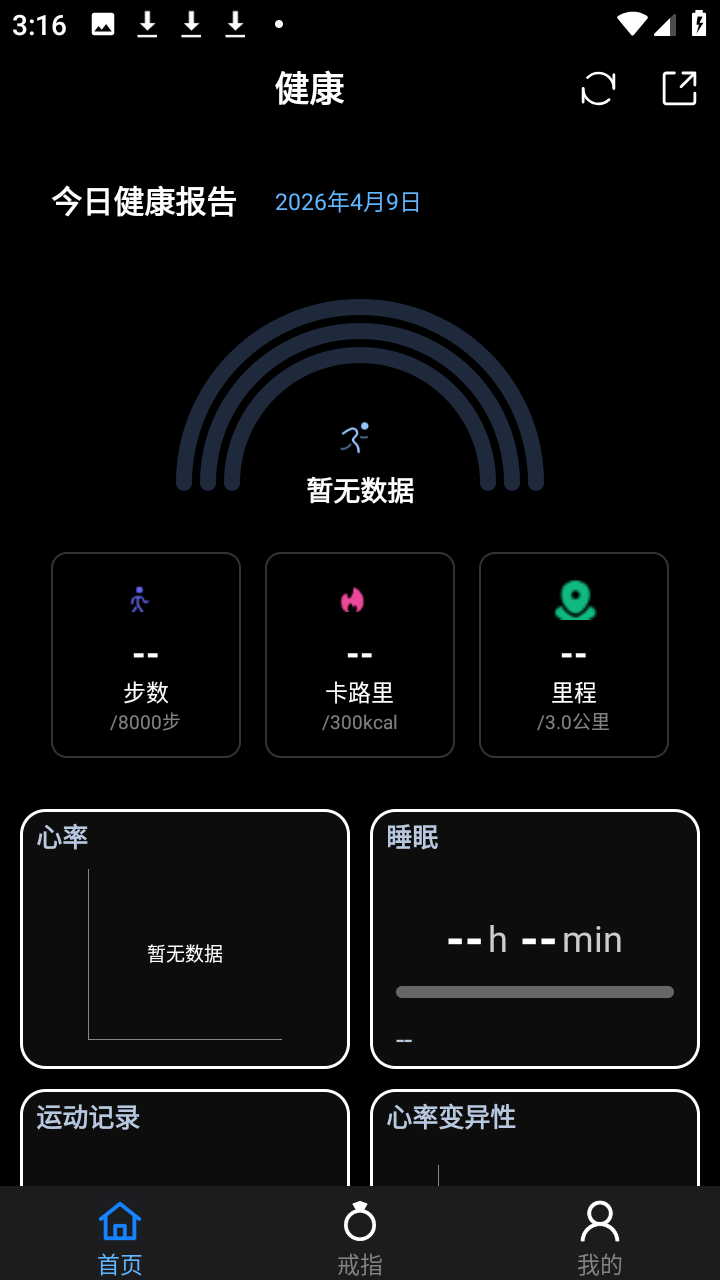Image resolution: width=720 pixels, height=1280 pixels.
Task: Open the 卡路里 calories card
Action: tap(360, 655)
